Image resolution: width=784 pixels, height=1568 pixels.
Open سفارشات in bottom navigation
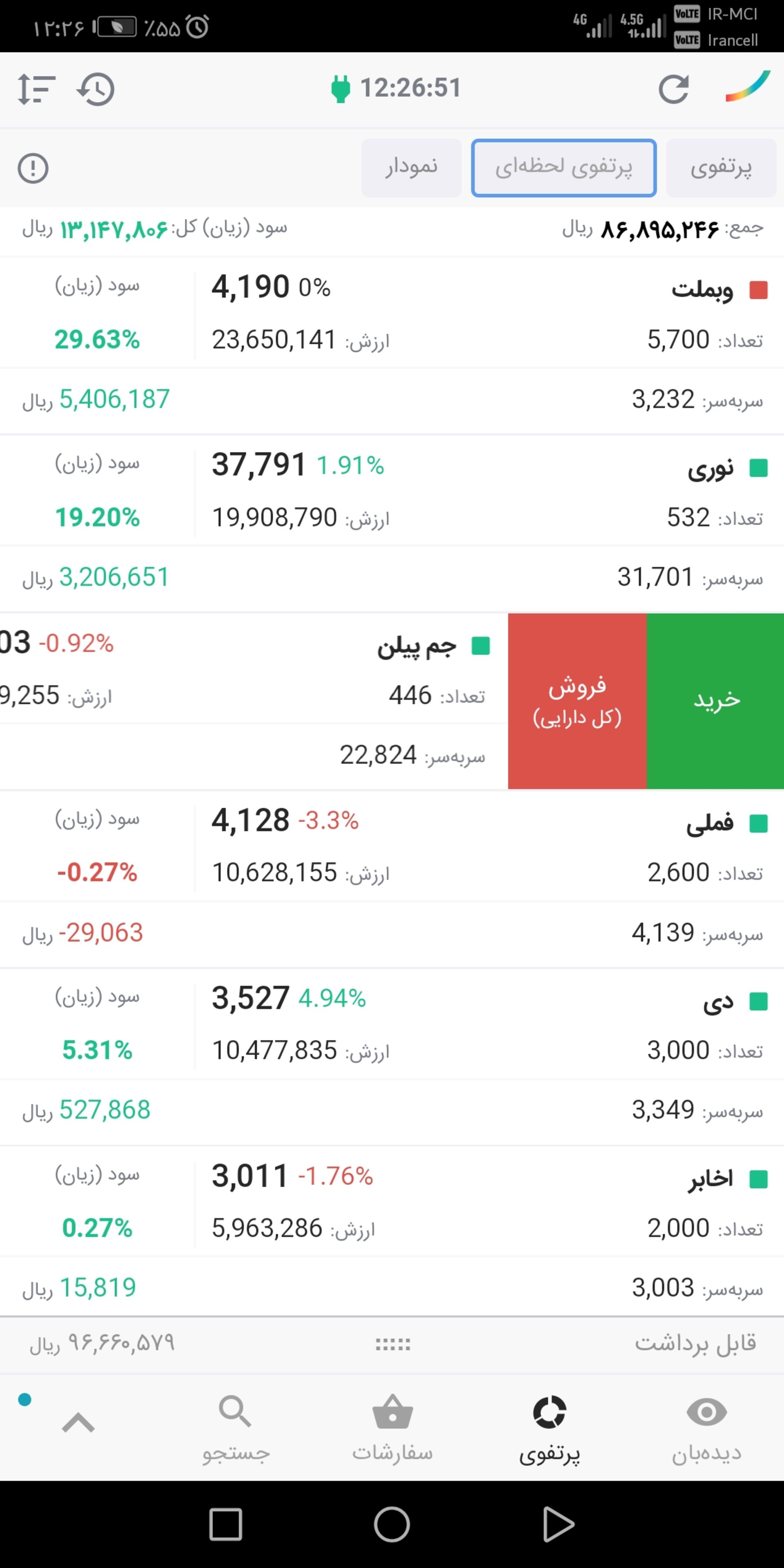392,1428
